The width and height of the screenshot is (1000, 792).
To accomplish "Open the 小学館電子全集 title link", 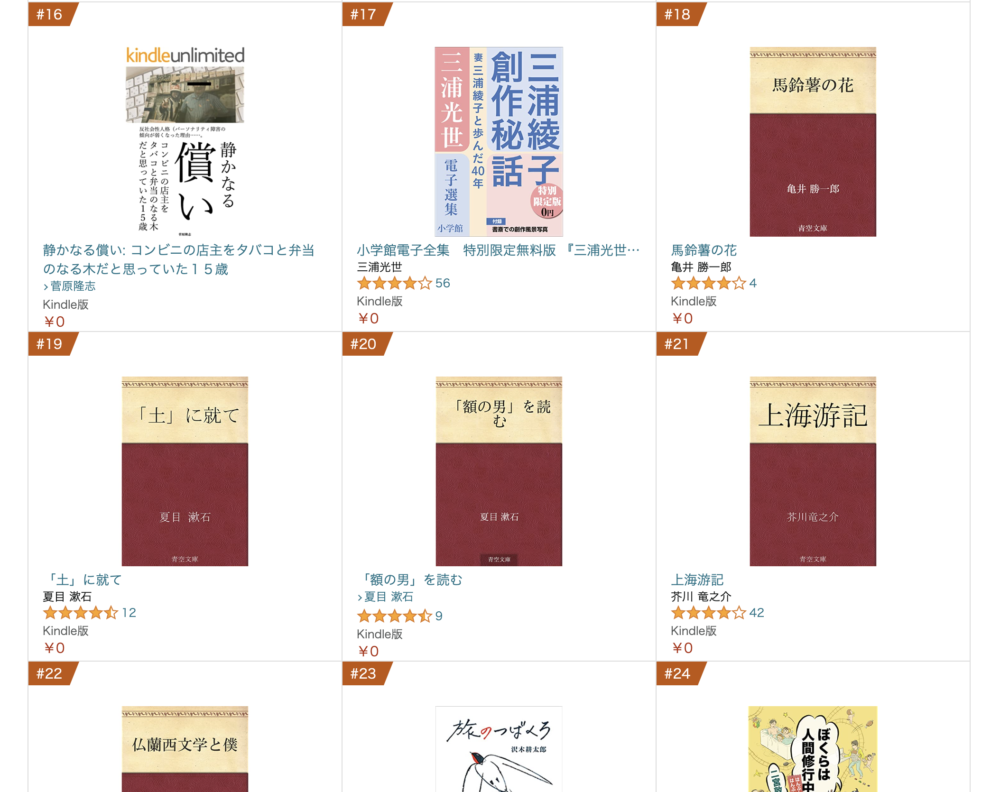I will coord(498,250).
